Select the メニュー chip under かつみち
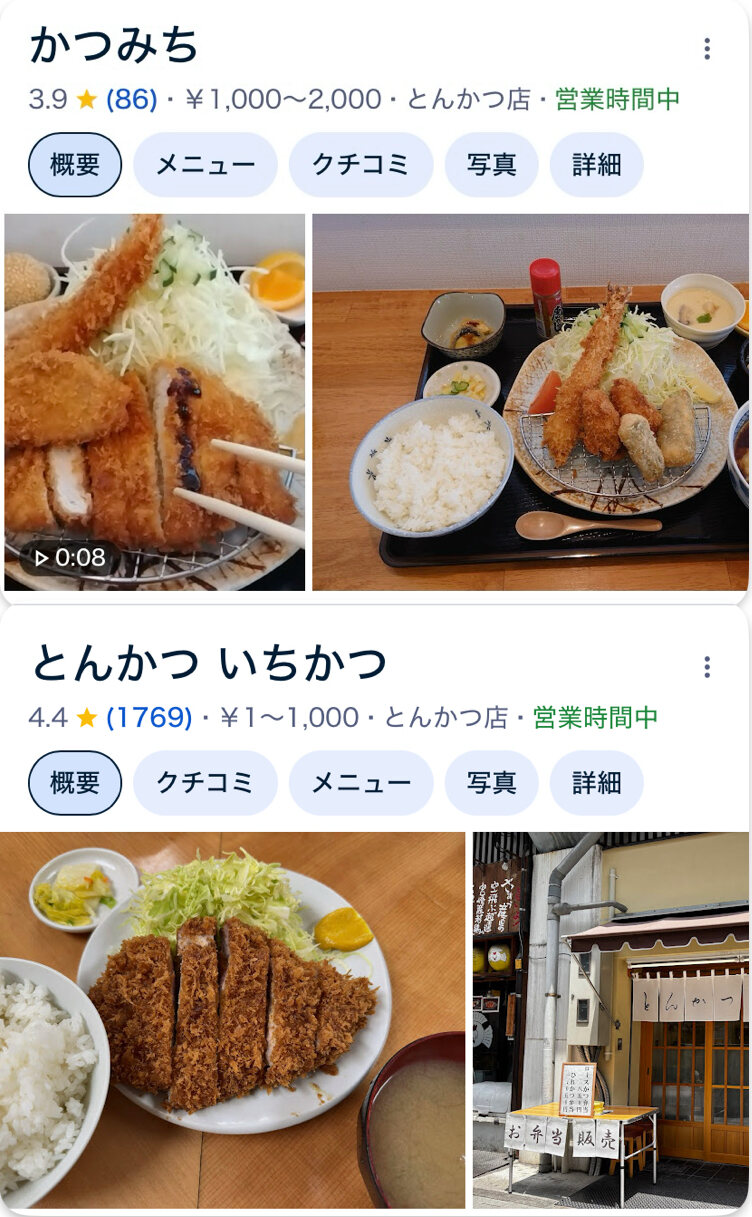This screenshot has height=1217, width=752. 205,165
